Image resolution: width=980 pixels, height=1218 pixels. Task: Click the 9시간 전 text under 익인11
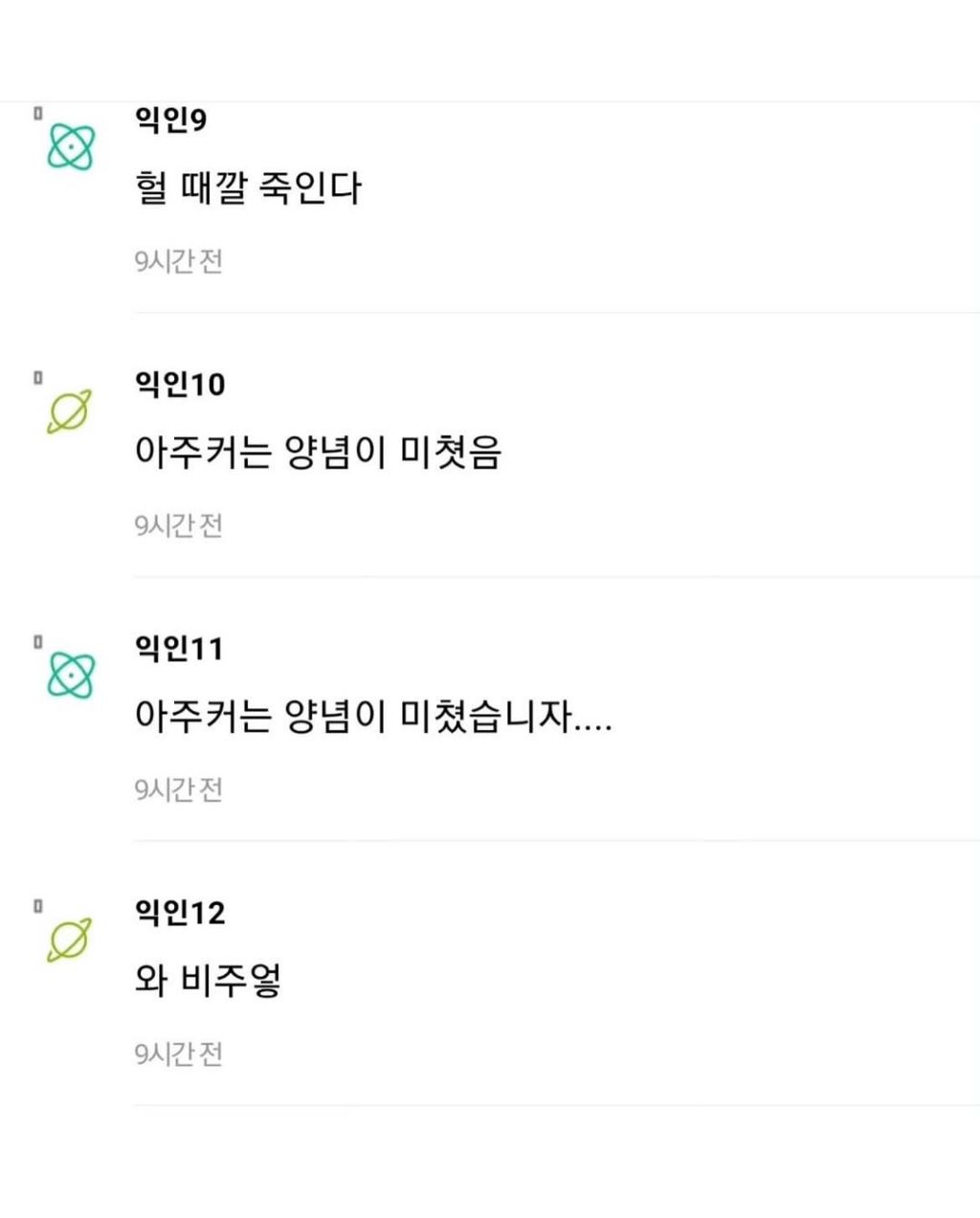179,788
